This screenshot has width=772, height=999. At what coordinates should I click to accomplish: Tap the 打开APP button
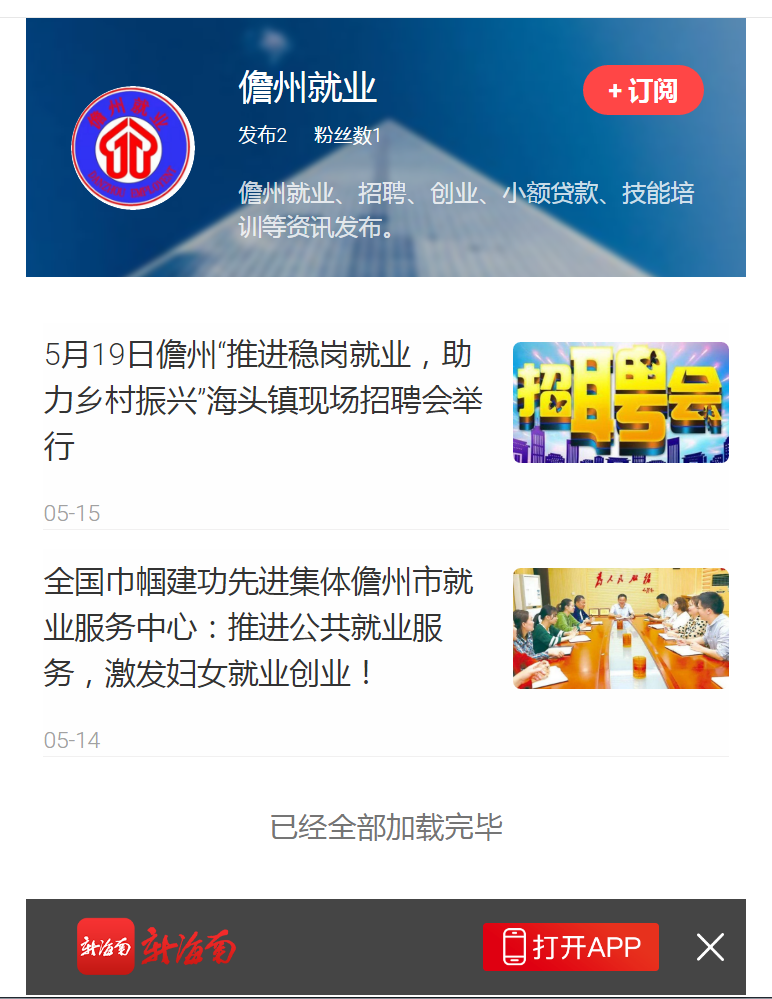(571, 946)
